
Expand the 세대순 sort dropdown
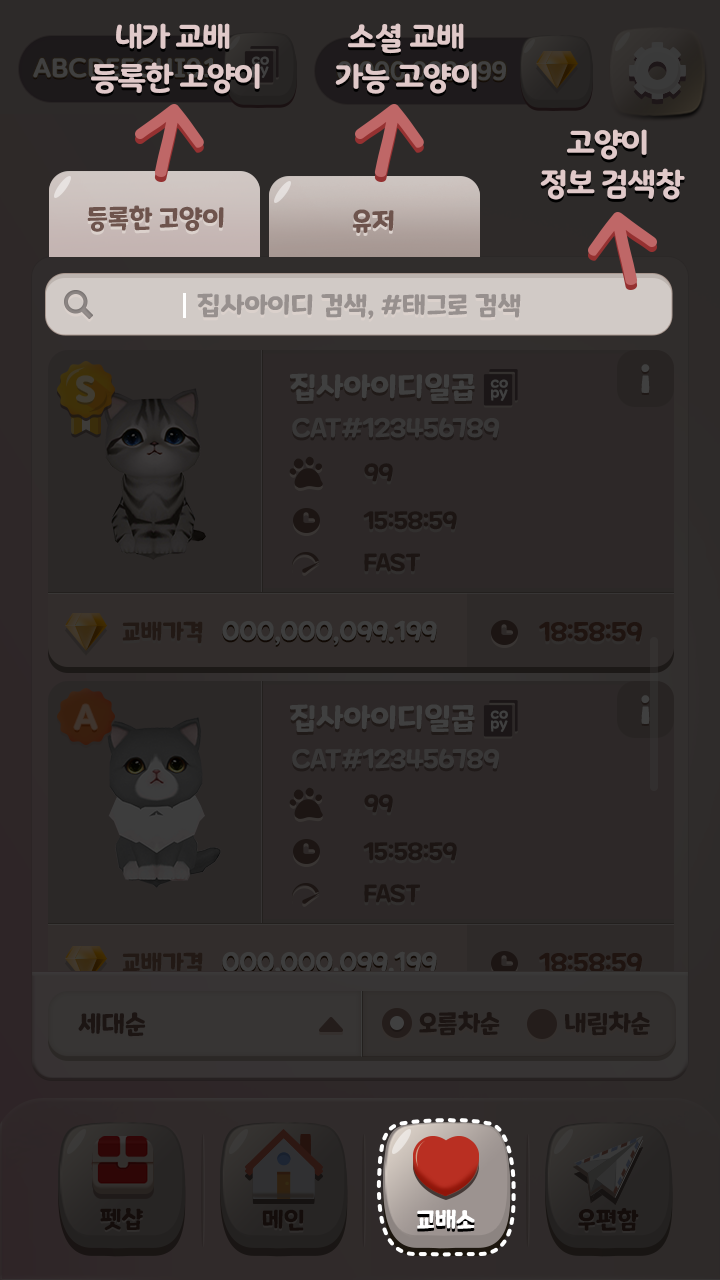point(205,1025)
